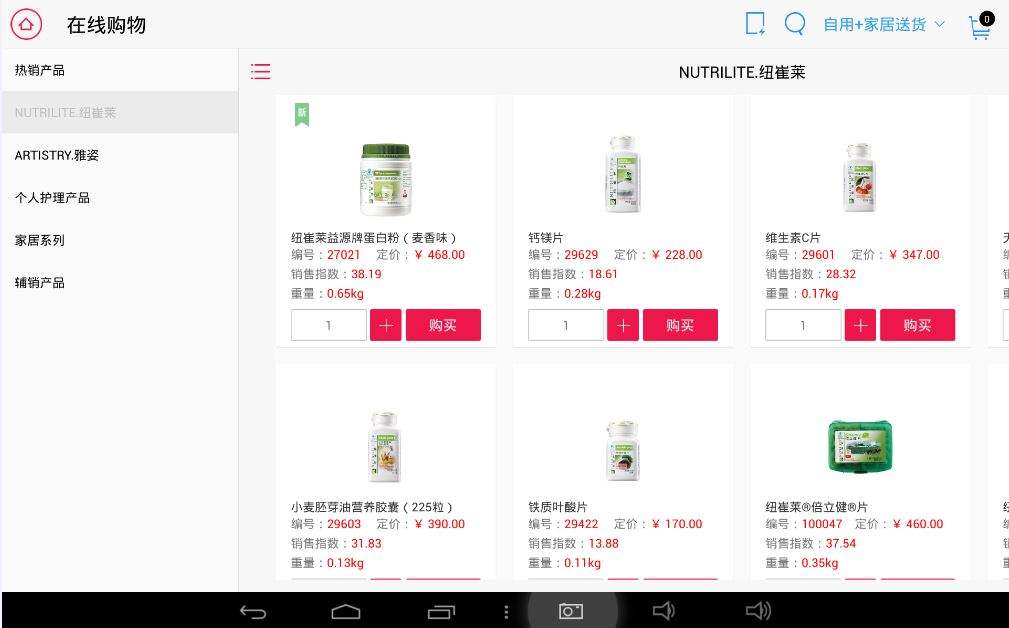Increase the quantity of 钙镁片
The width and height of the screenshot is (1009, 628).
click(622, 325)
